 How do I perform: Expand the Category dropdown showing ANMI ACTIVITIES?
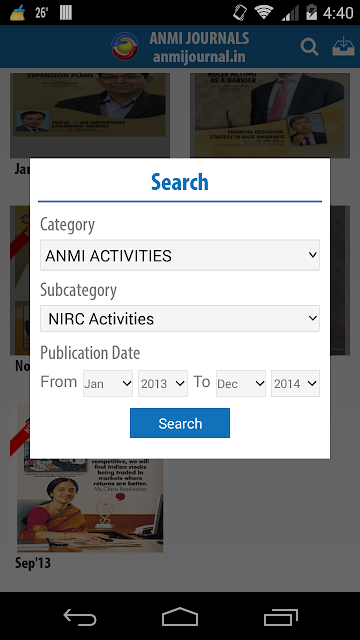tap(180, 255)
